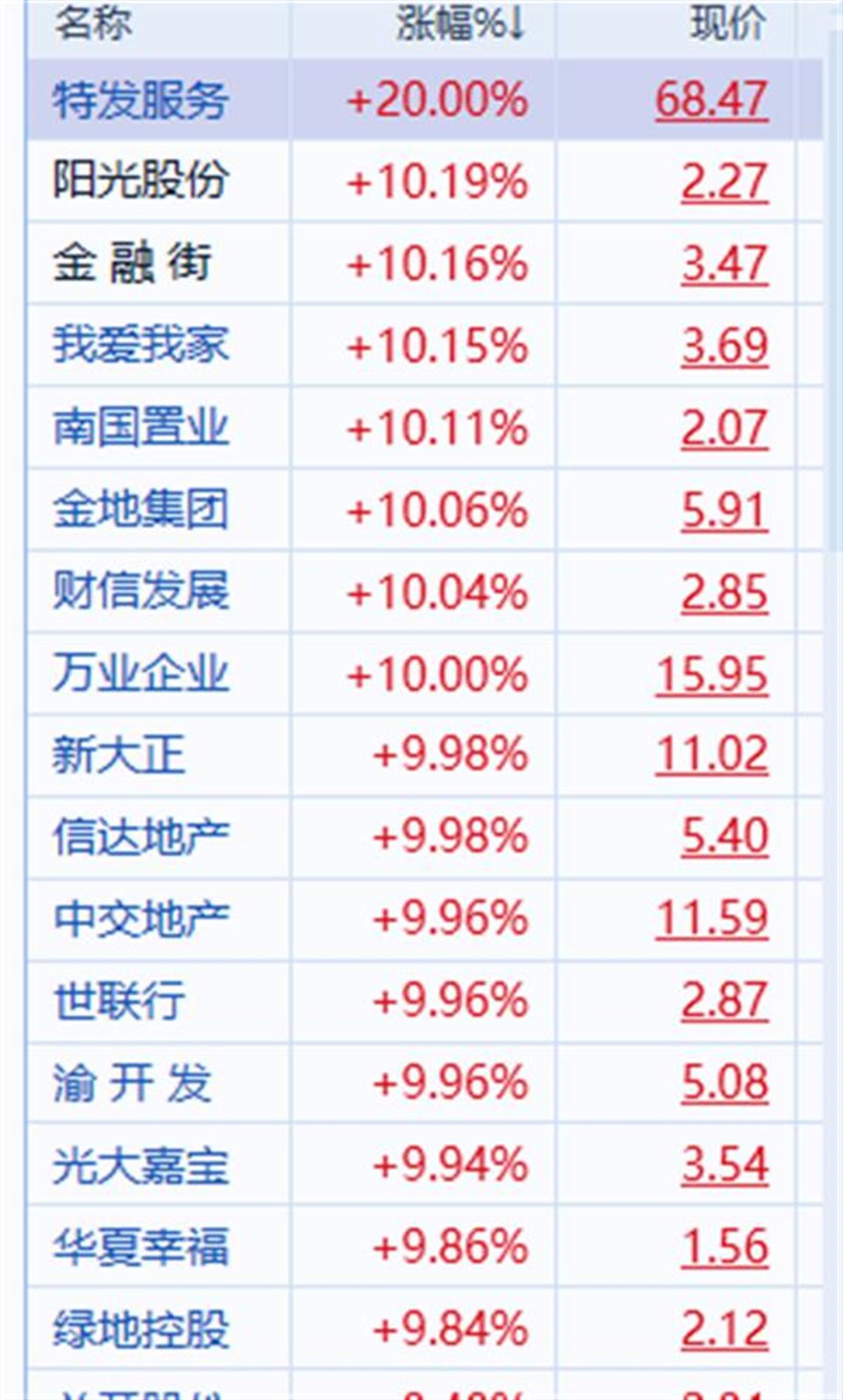Open 世联行 stock details

point(119,1000)
